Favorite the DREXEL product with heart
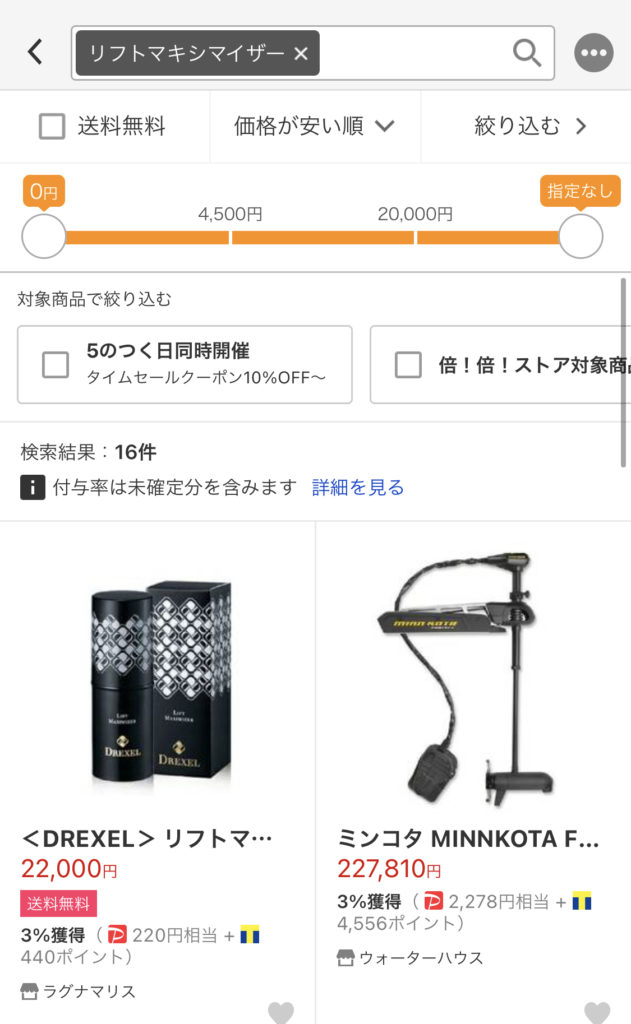The height and width of the screenshot is (1024, 631). [x=281, y=1012]
